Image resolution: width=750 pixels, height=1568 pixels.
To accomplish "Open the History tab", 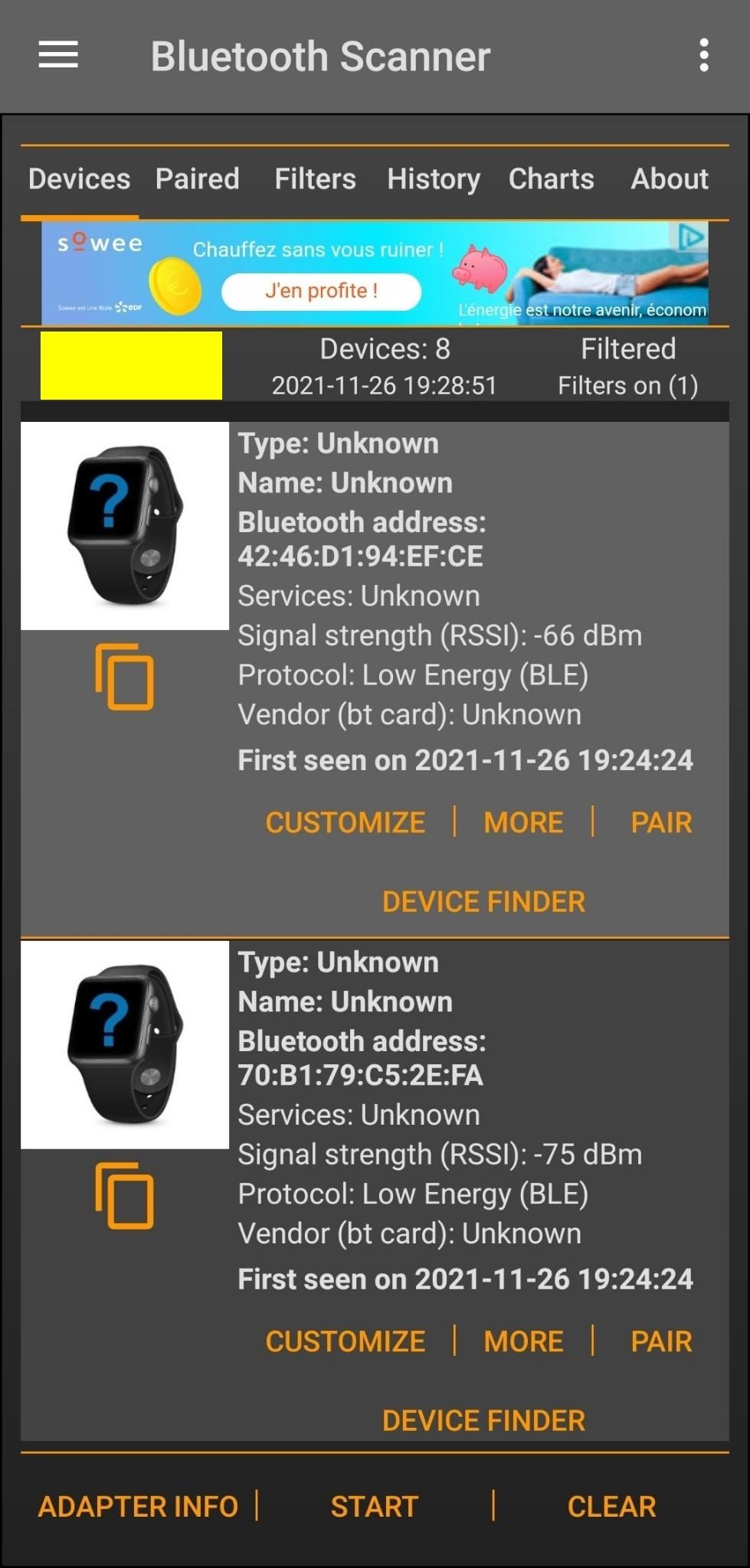I will click(434, 179).
